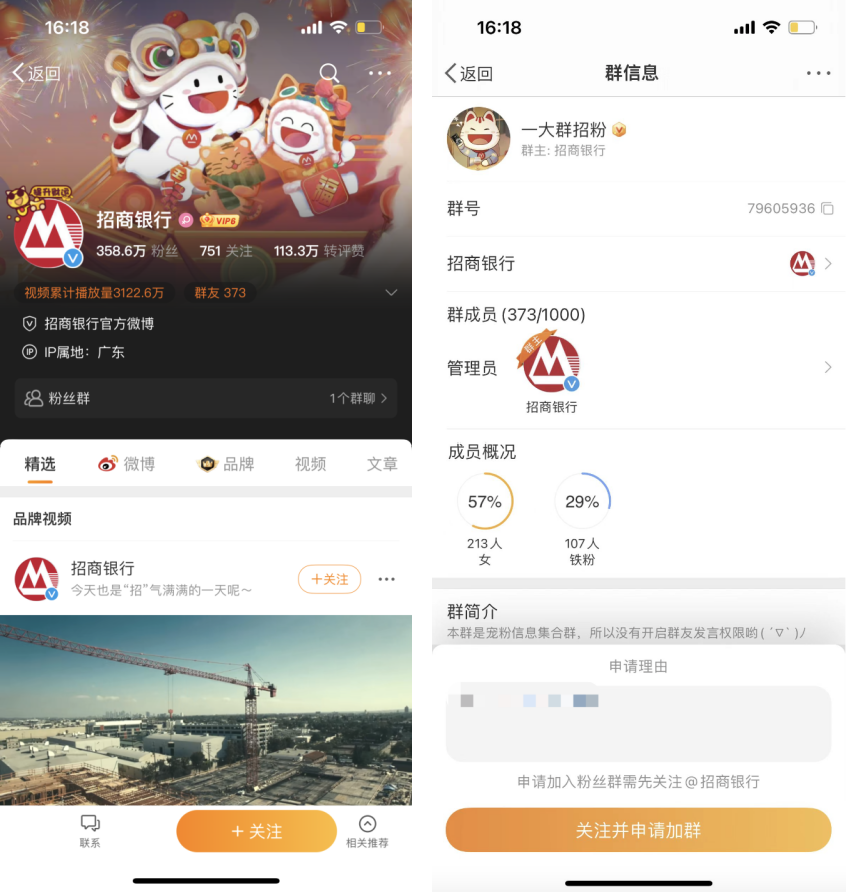Switch to the 微博 tab
846x892 pixels.
(x=127, y=464)
